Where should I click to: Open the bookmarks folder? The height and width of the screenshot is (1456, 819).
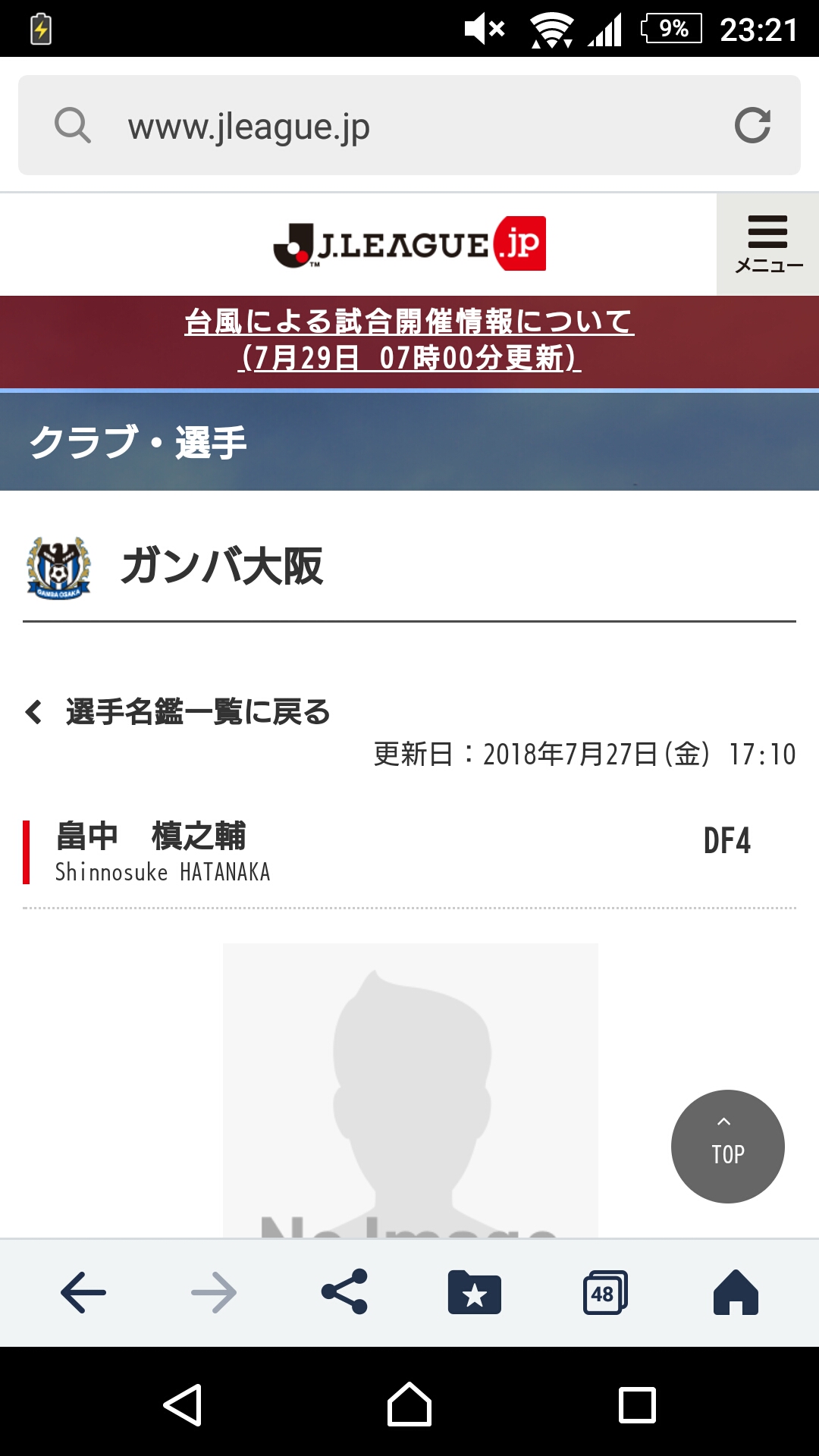point(475,1292)
